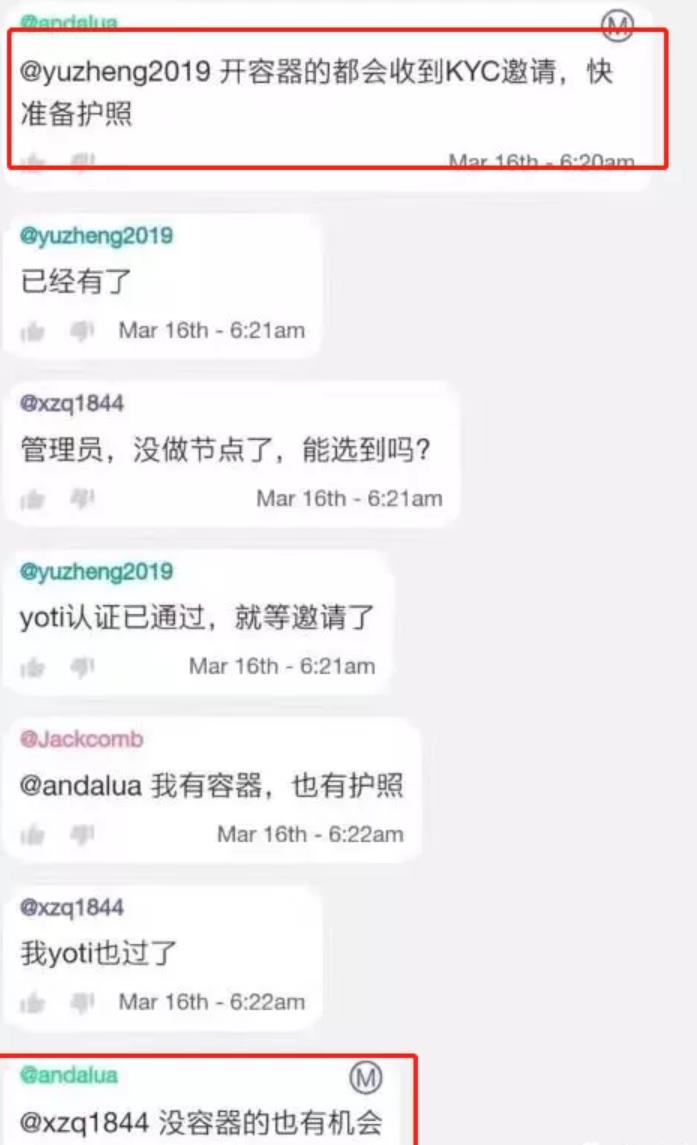This screenshot has height=1145, width=697.
Task: Open the @Jackcomb user profile
Action: click(x=81, y=739)
